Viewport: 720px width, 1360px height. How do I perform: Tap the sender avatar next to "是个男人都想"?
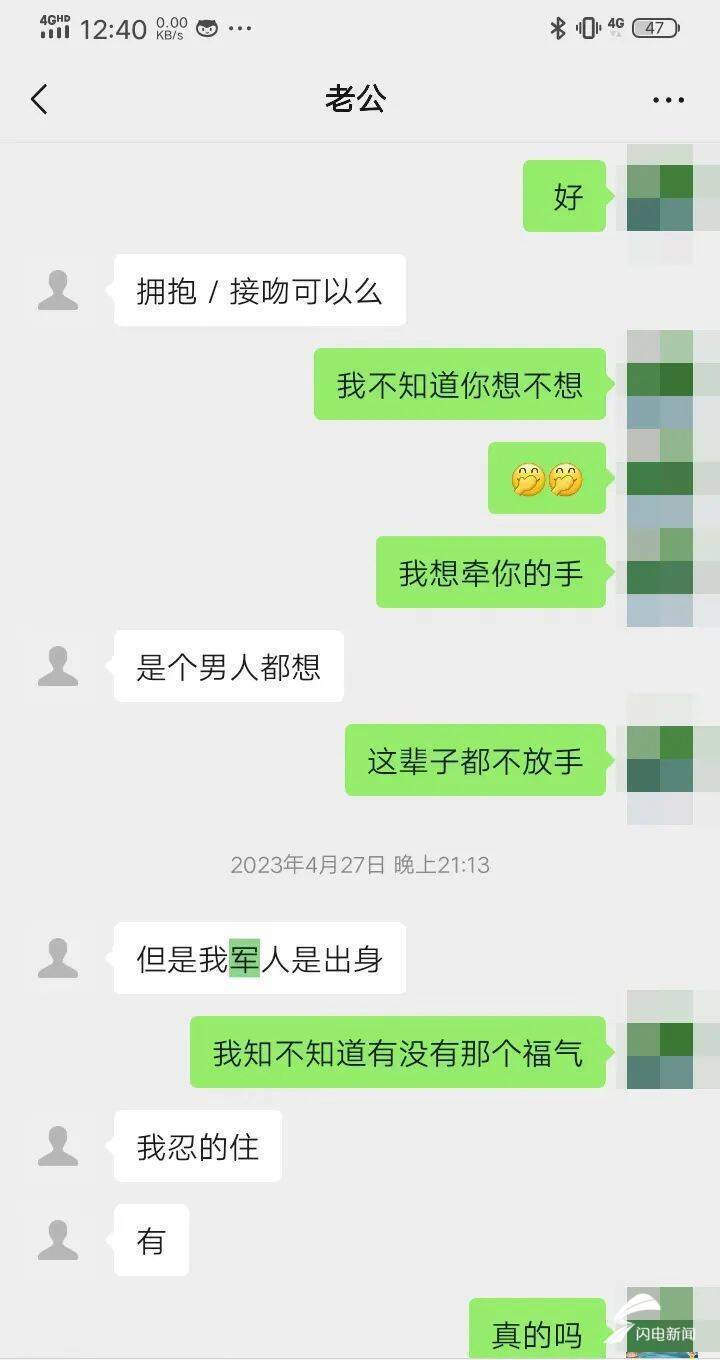[58, 666]
